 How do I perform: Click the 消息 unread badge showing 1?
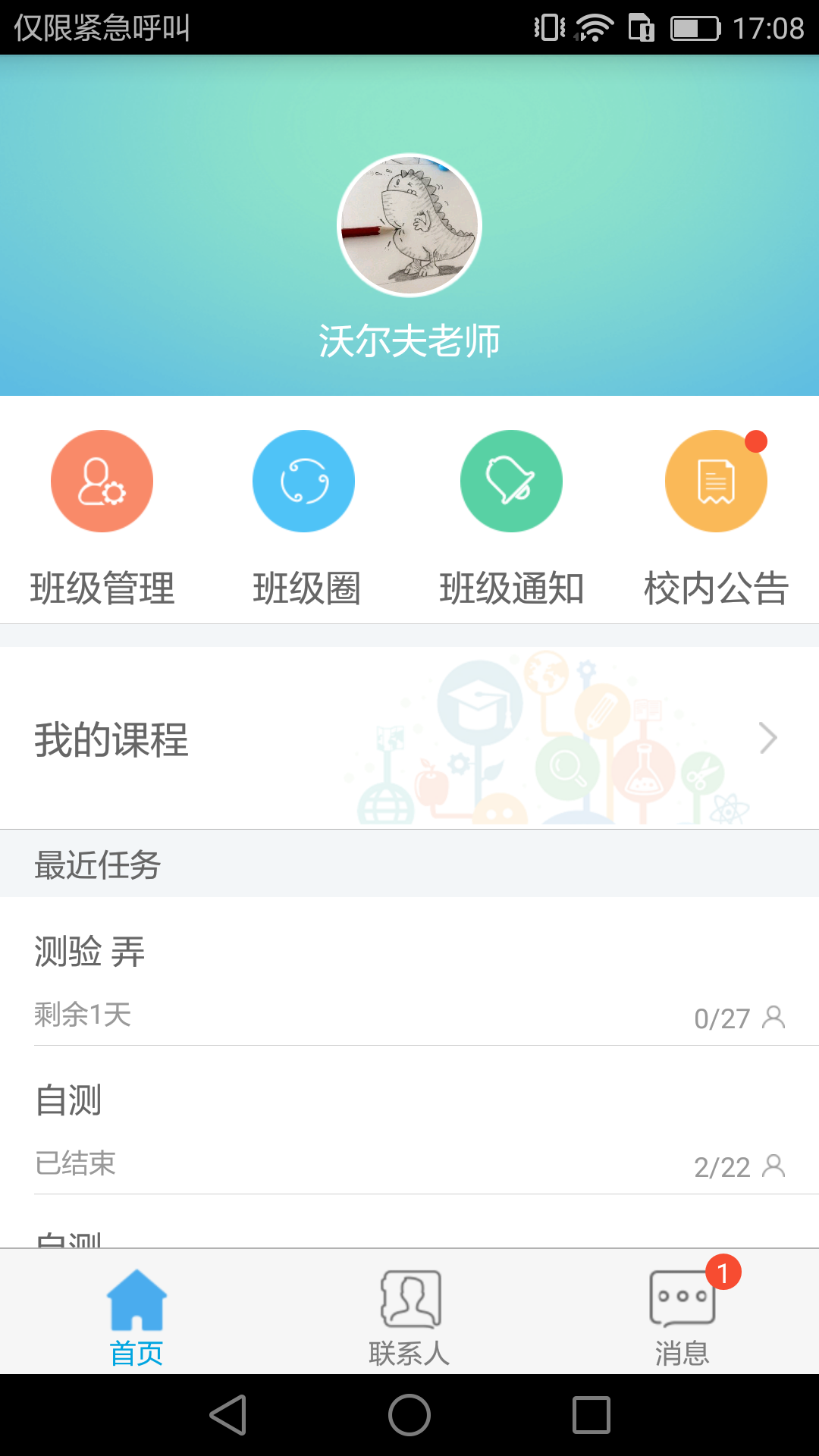coord(723,1269)
